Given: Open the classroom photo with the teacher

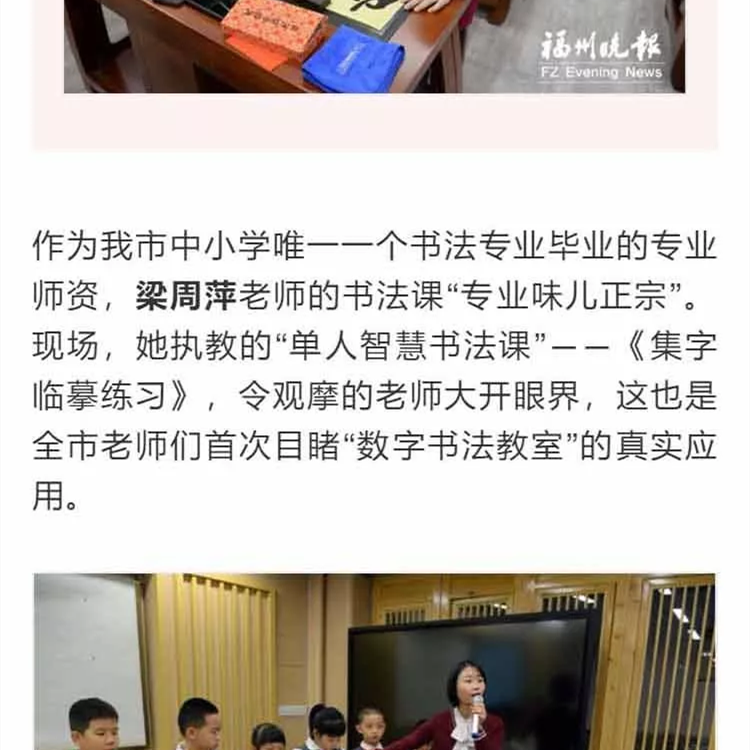Looking at the screenshot, I should 374,661.
